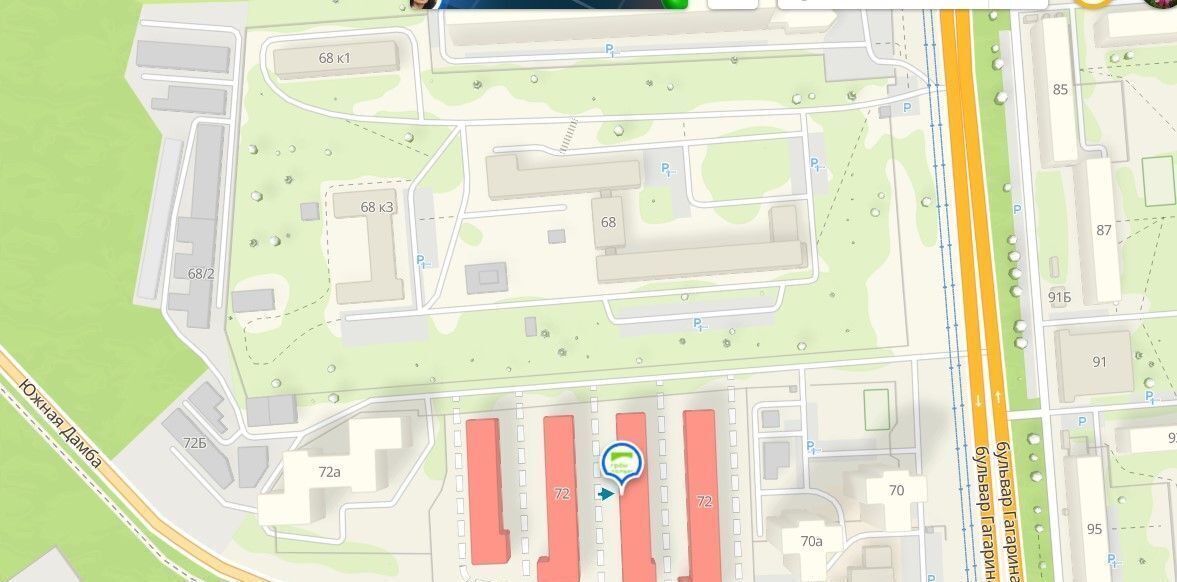Tap the green-logo map pin marker
Viewport: 1177px width, 582px height.
pyautogui.click(x=621, y=464)
